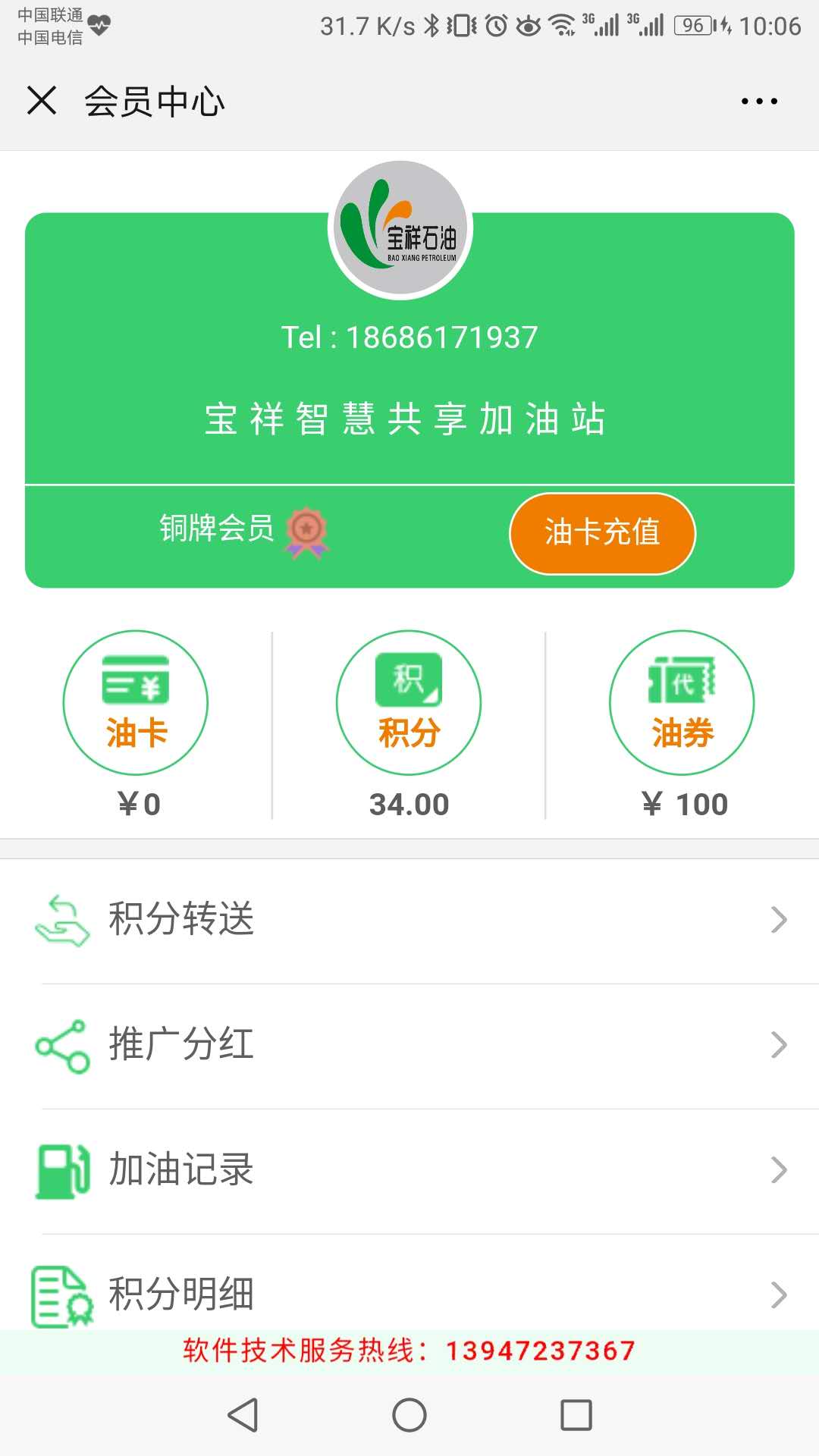The height and width of the screenshot is (1456, 819).
Task: Tap the 油卡充值 recharge button
Action: pos(602,533)
